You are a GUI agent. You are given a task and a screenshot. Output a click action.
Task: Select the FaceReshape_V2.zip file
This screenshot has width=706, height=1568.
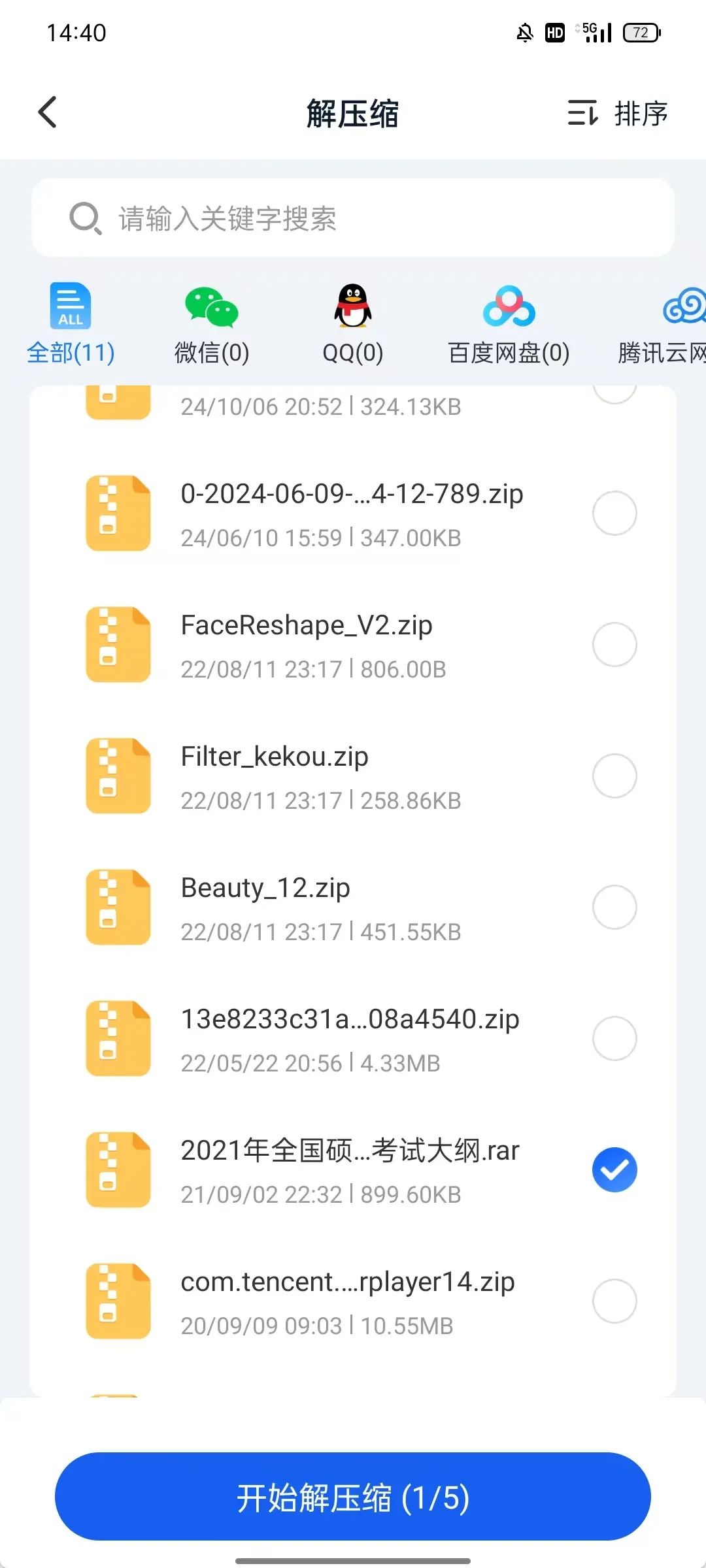614,645
